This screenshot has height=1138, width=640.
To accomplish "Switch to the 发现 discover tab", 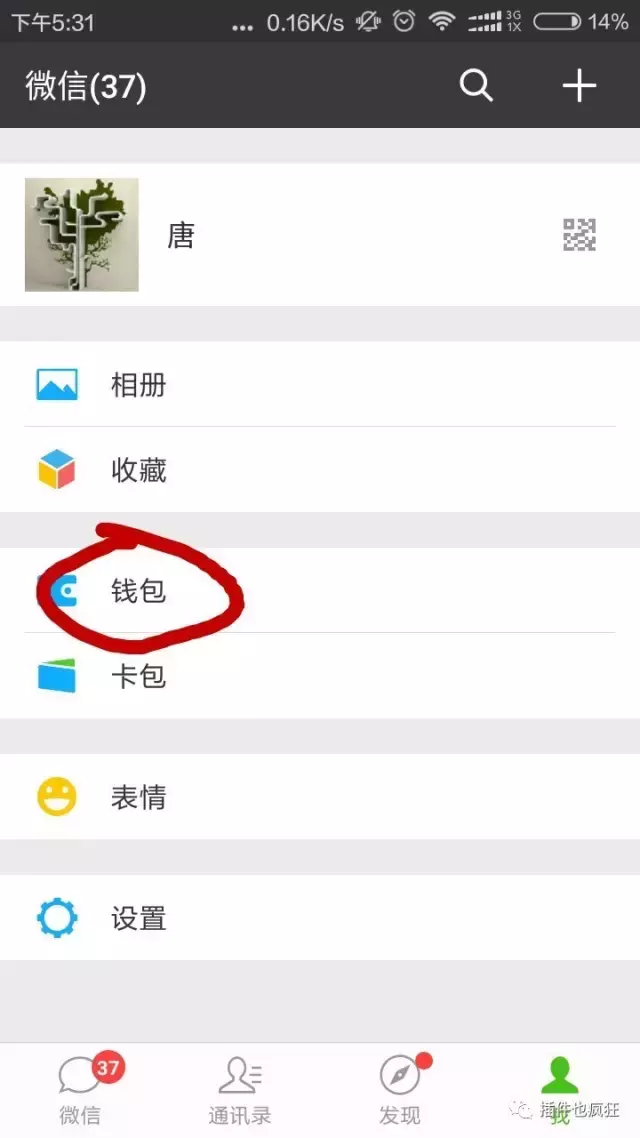I will click(x=400, y=1090).
